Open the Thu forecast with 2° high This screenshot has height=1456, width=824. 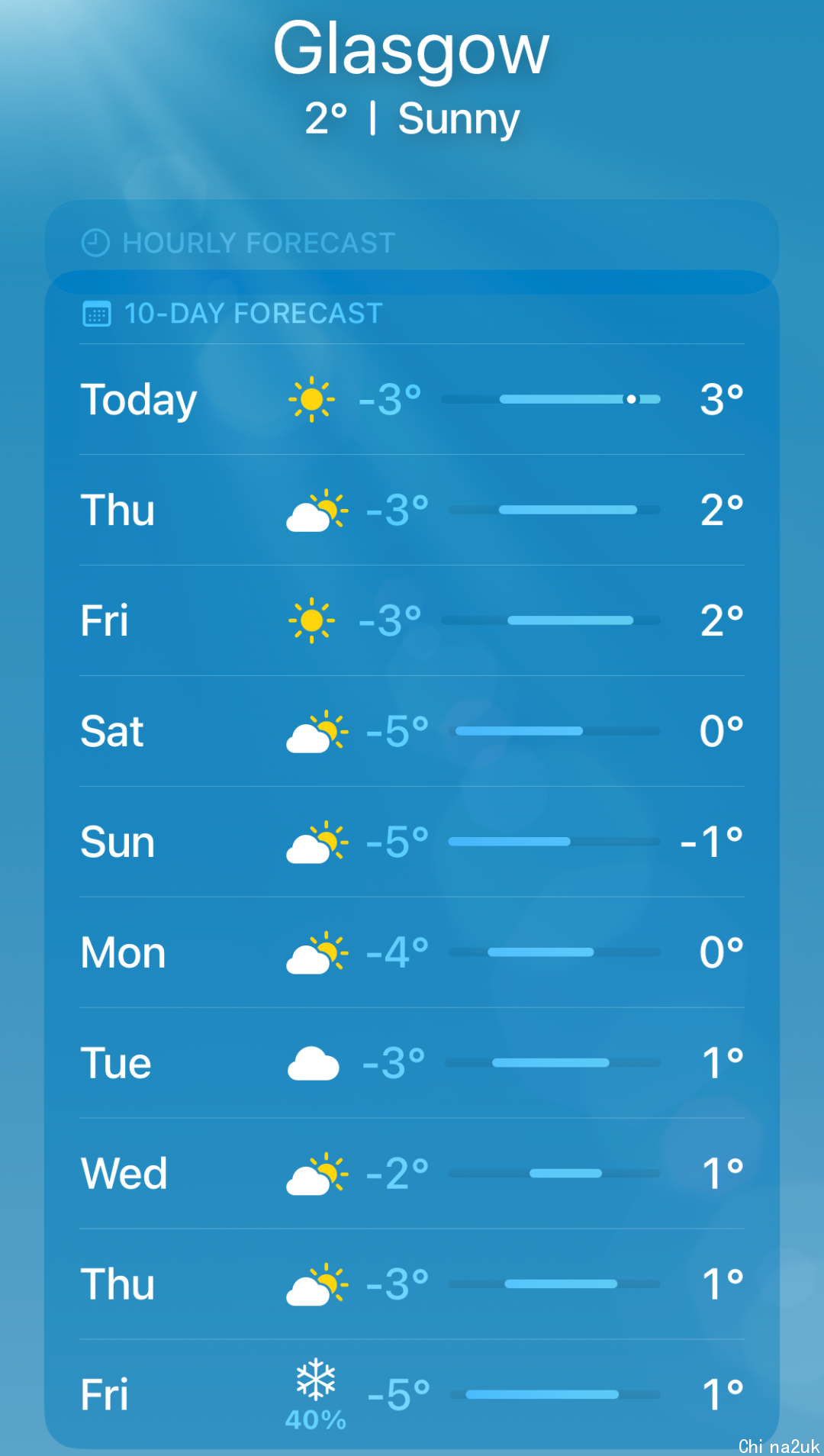point(412,510)
